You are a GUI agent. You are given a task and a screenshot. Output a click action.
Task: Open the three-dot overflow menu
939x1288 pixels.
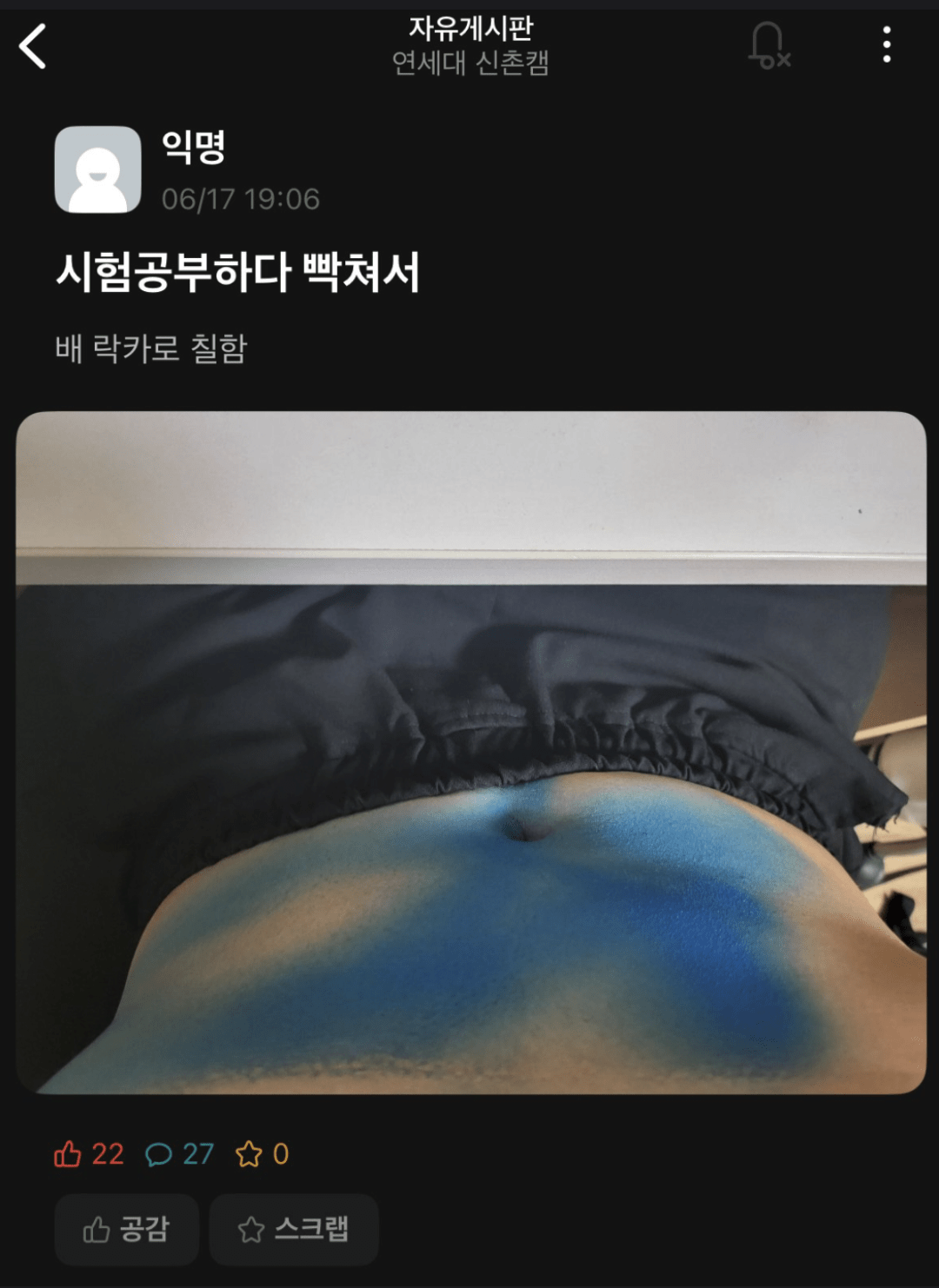[886, 44]
